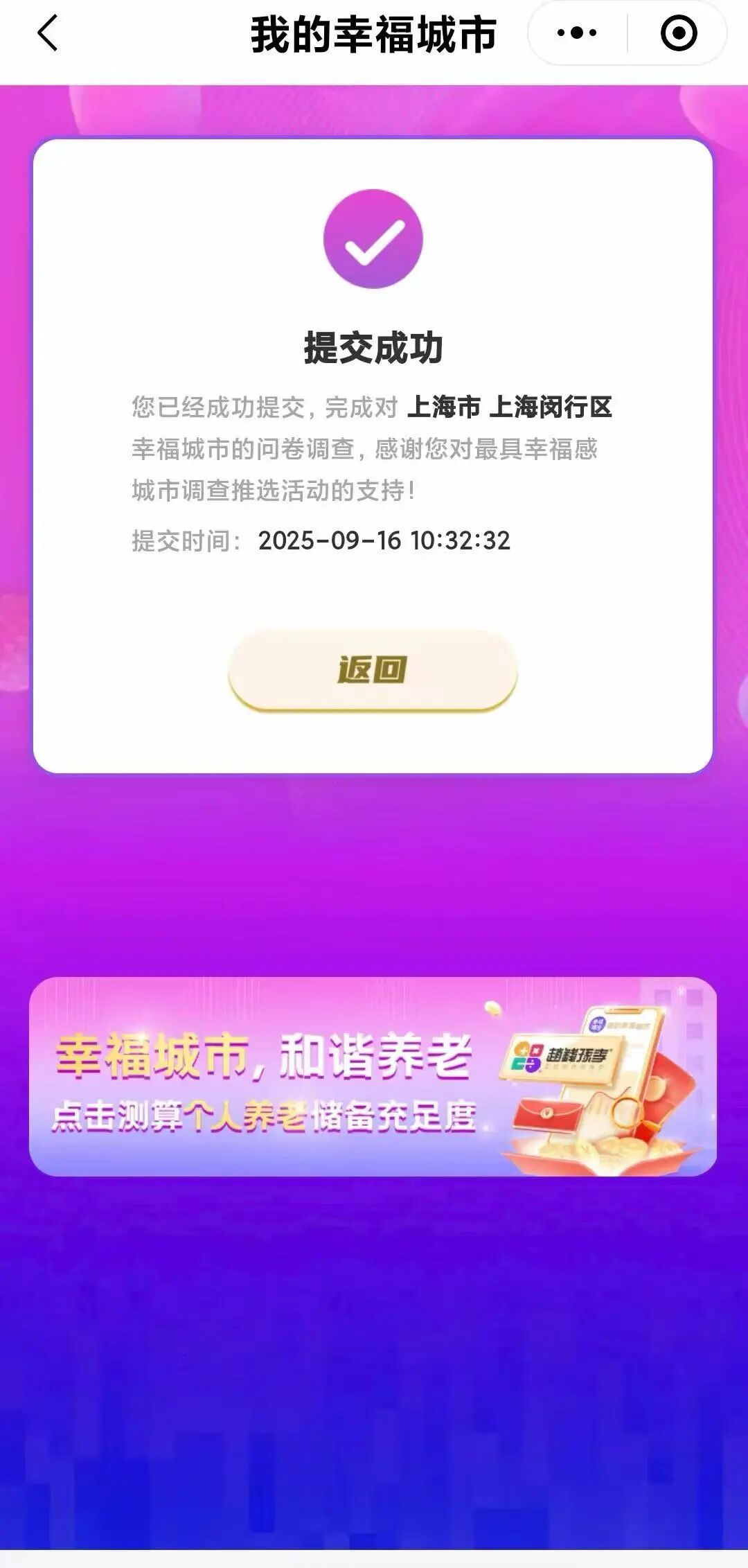Open the mini program three-dot menu

point(577,33)
